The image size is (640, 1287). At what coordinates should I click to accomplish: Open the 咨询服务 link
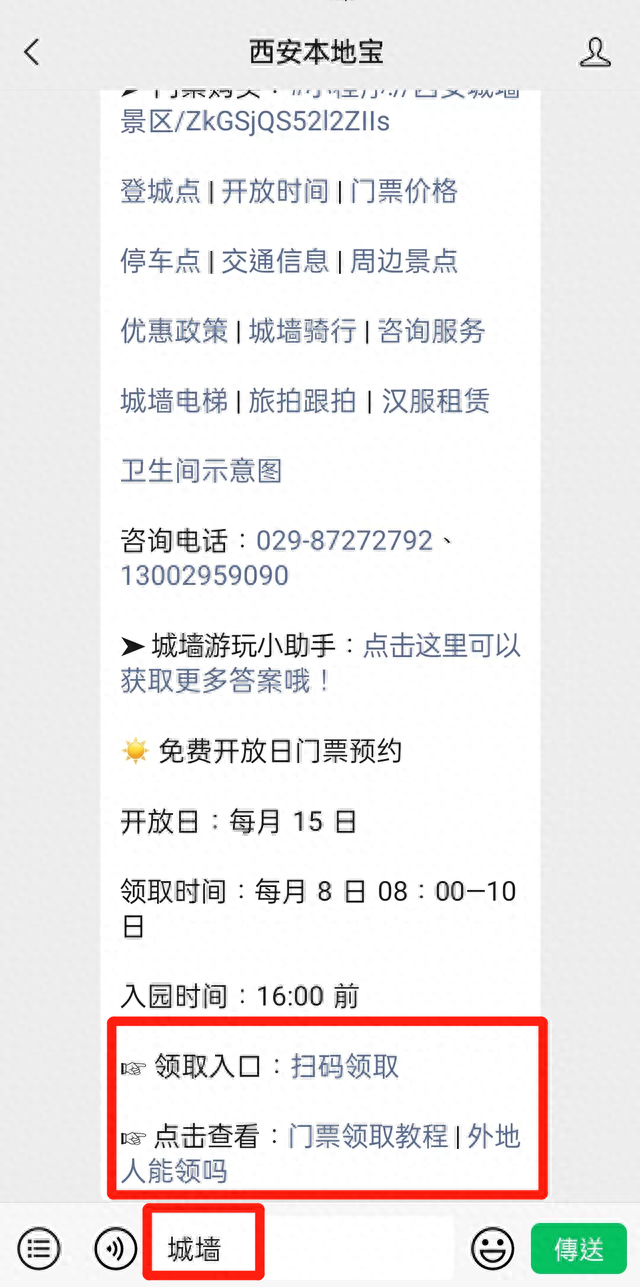pos(432,331)
